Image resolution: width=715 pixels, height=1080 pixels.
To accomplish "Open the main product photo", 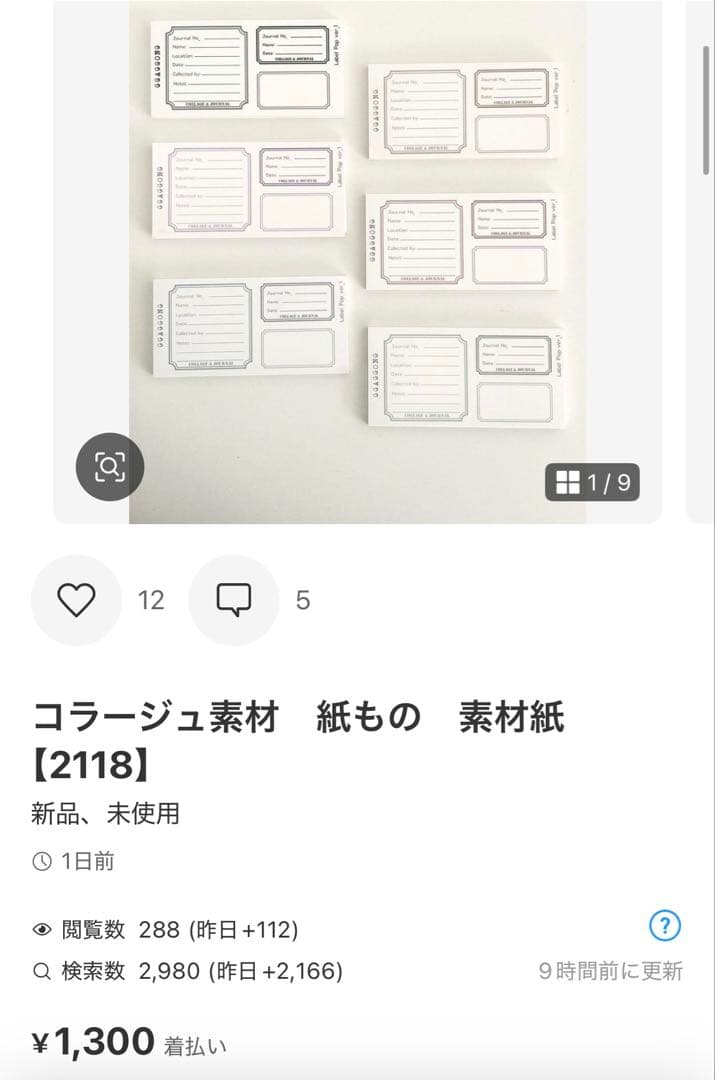I will (357, 250).
